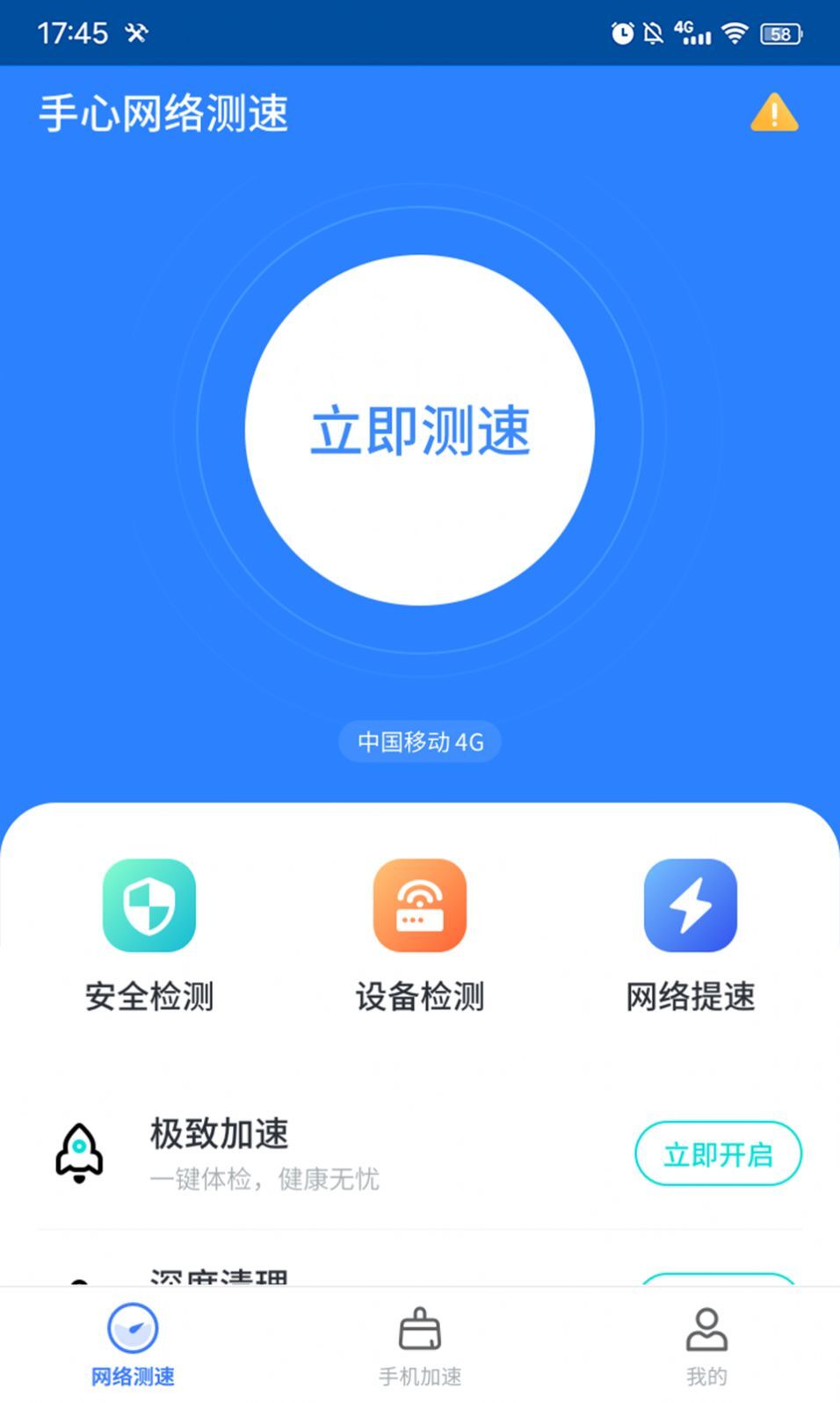The width and height of the screenshot is (840, 1403).
Task: Tap 立即开启 to start extreme acceleration
Action: point(718,1154)
